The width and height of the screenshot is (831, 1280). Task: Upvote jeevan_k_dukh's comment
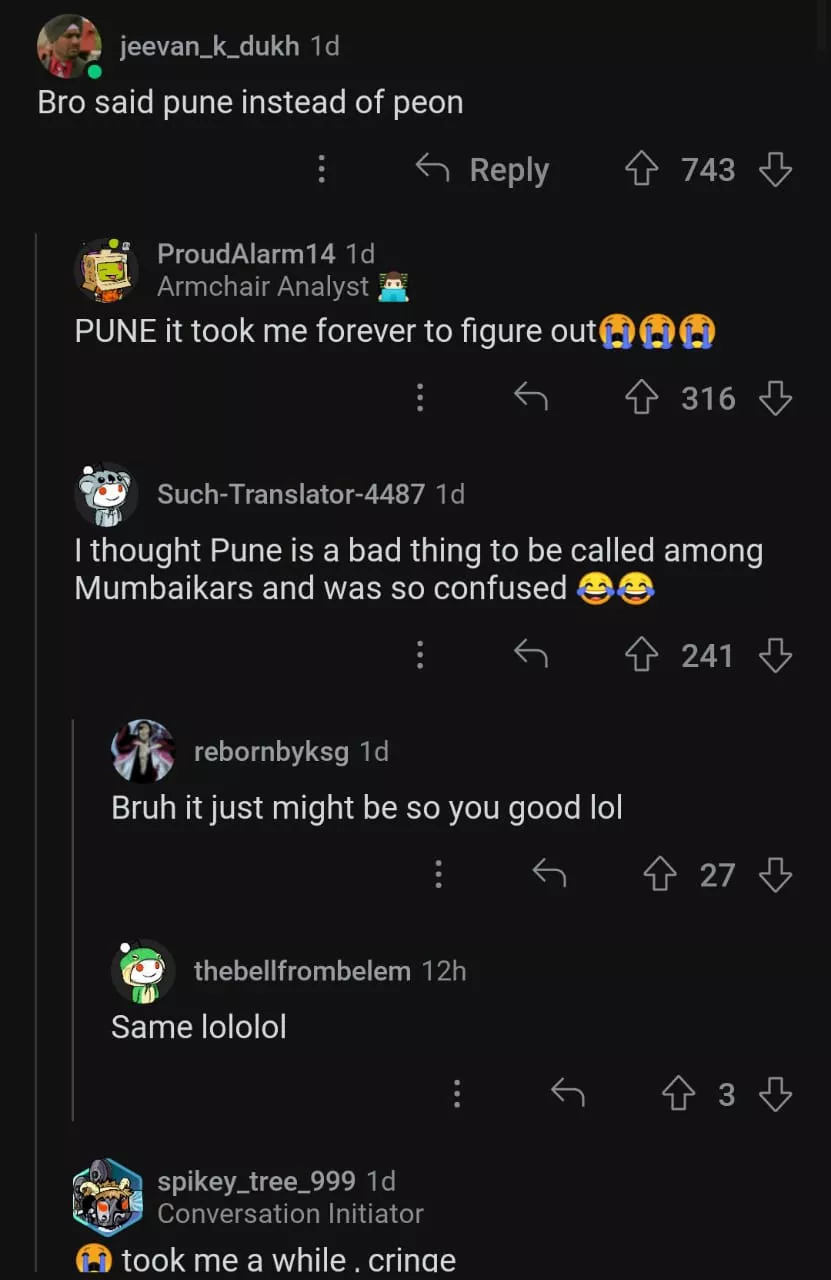click(x=640, y=170)
